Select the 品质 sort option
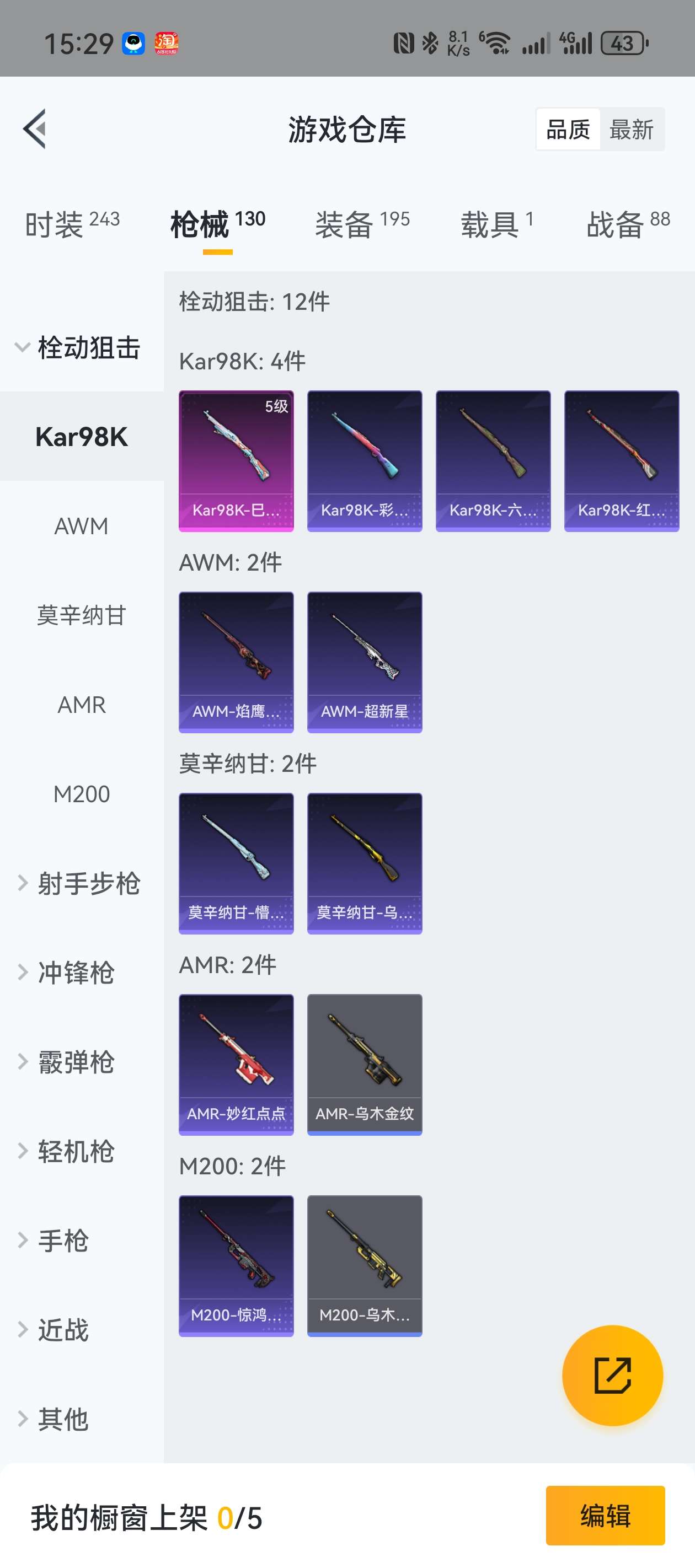The width and height of the screenshot is (695, 1568). pyautogui.click(x=568, y=130)
